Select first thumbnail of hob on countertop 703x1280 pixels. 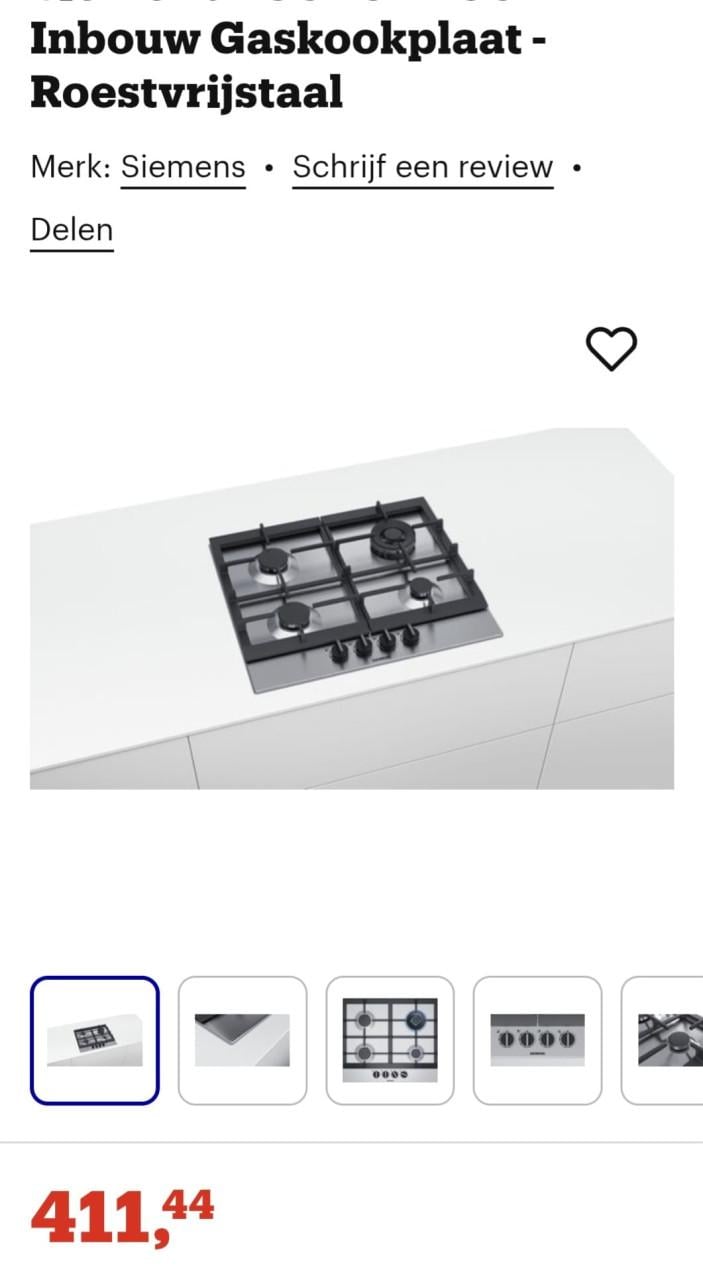(95, 1040)
